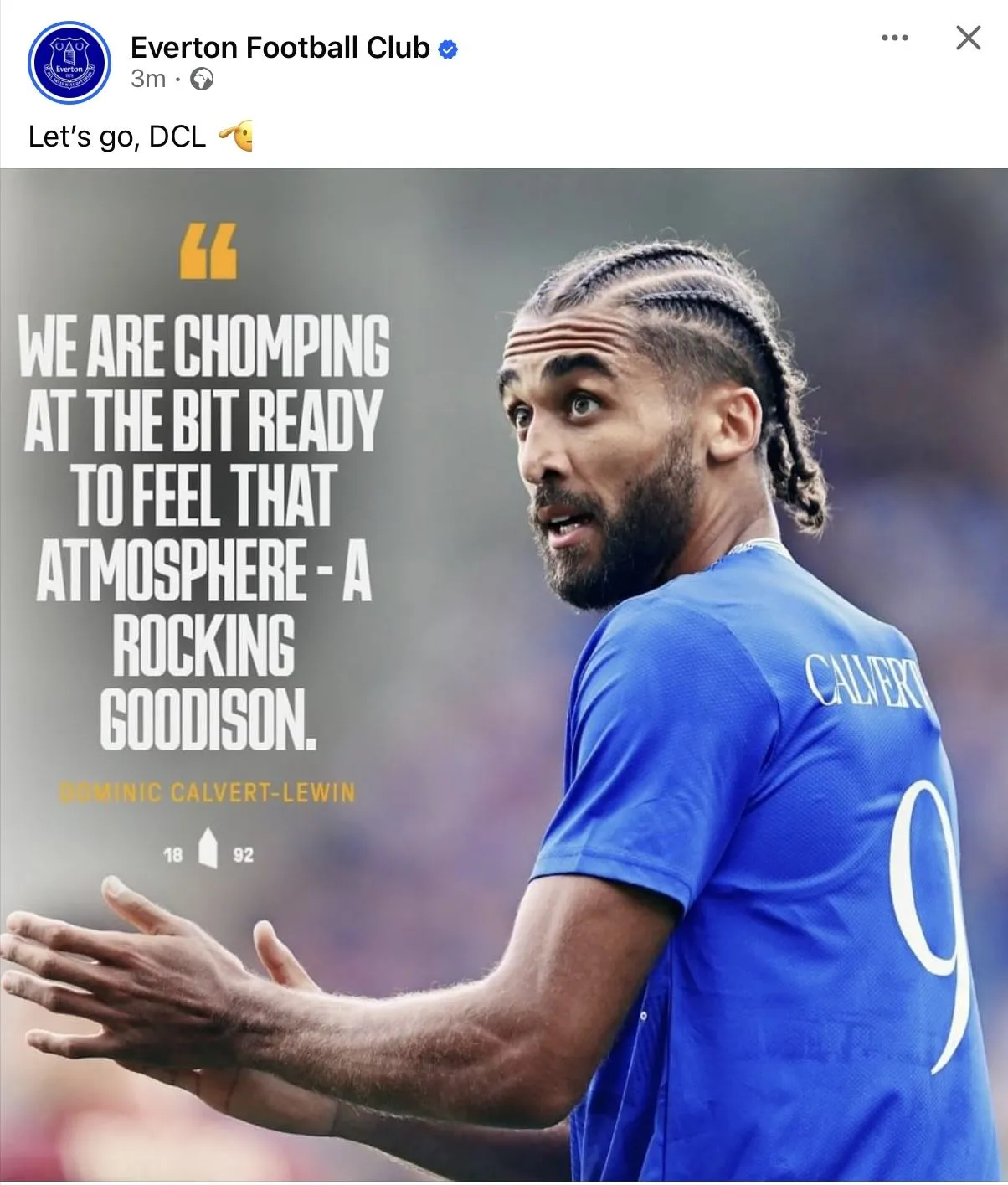The height and width of the screenshot is (1185, 1008).
Task: Open Everton Football Club's profile picture
Action: [69, 63]
